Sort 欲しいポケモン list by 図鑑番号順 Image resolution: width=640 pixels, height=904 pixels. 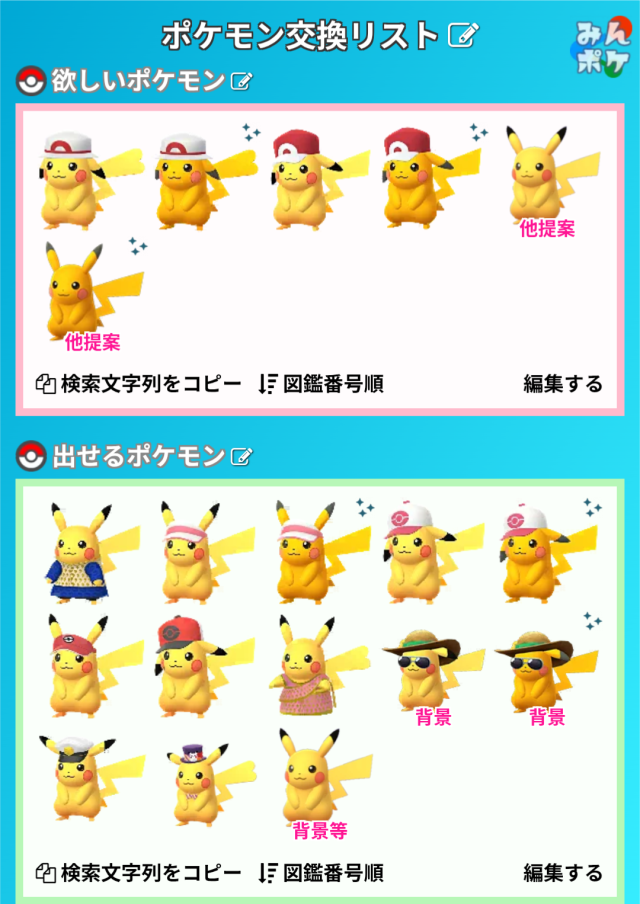pos(320,384)
